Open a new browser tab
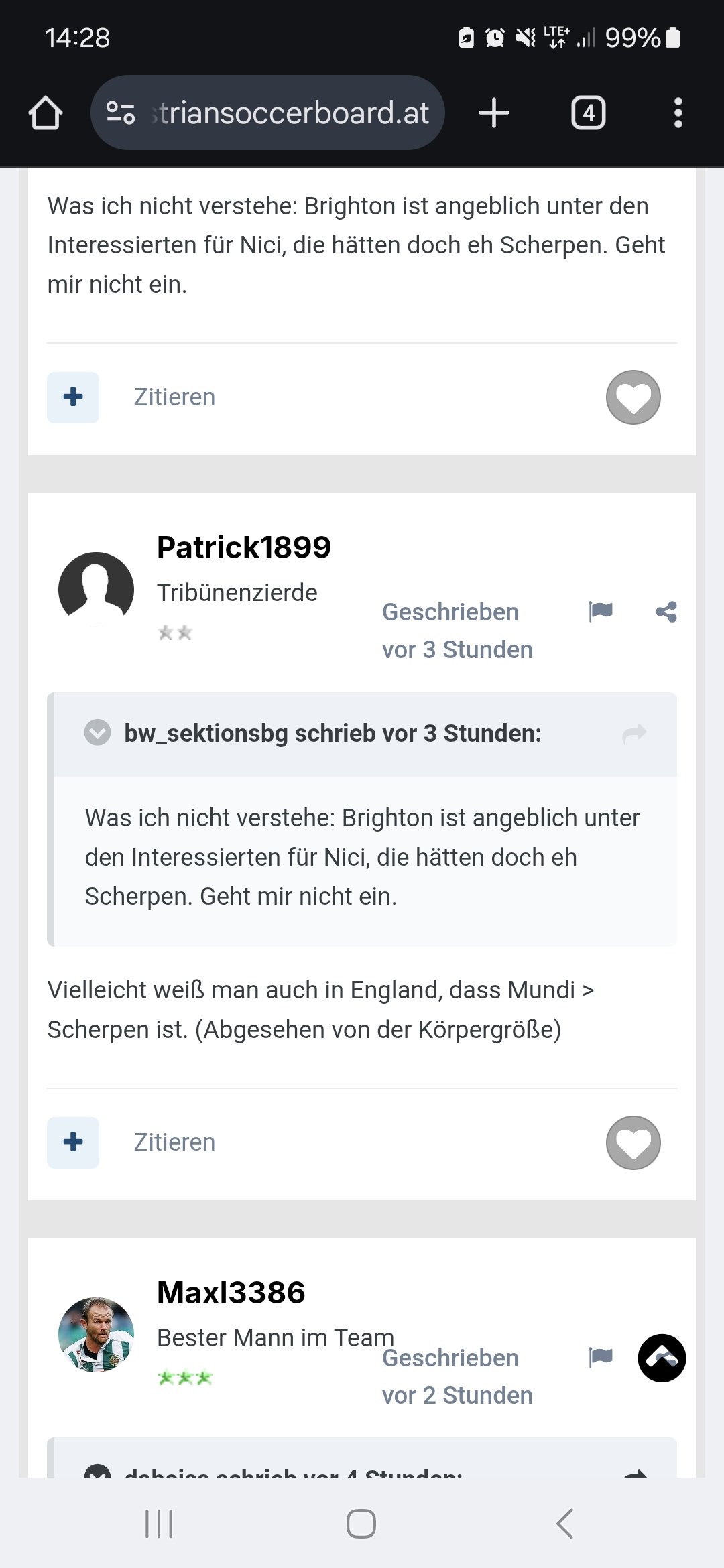Viewport: 724px width, 1568px height. coord(494,113)
